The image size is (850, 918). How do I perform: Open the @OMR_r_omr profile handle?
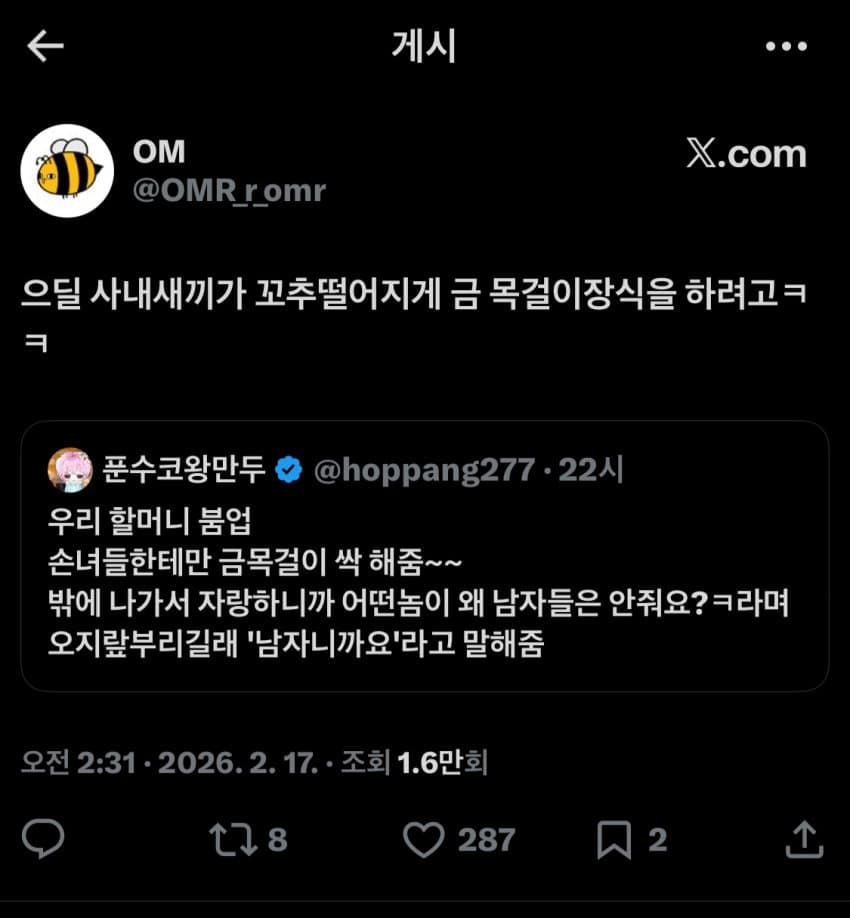coord(229,190)
